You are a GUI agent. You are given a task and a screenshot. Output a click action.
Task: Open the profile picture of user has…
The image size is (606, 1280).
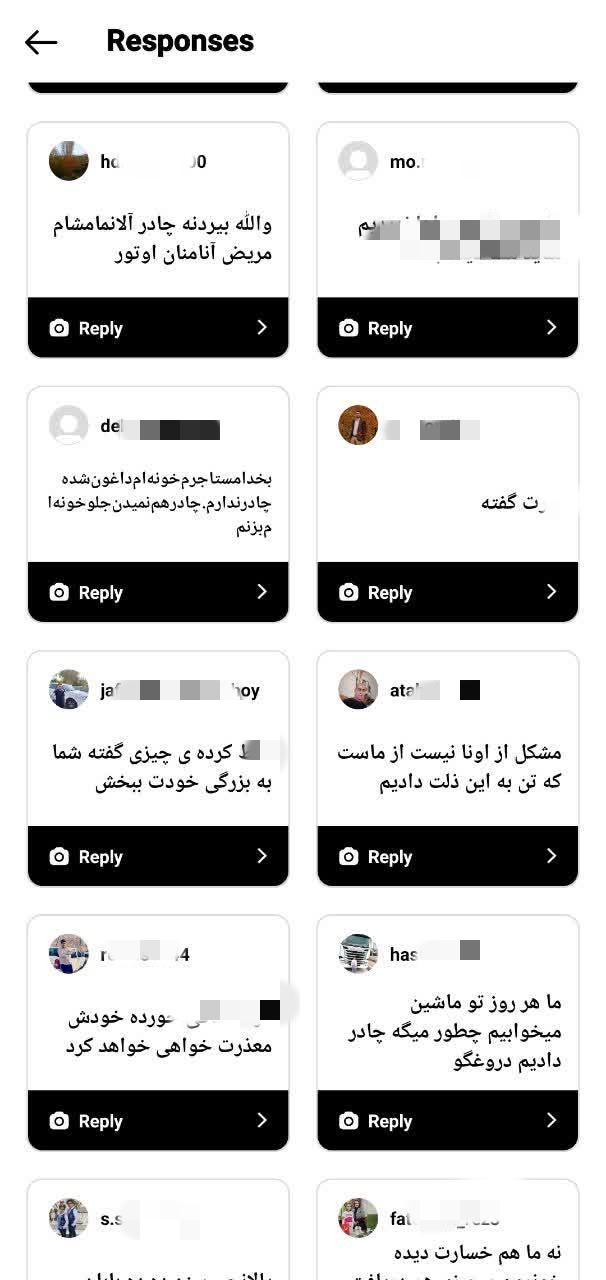pos(358,954)
